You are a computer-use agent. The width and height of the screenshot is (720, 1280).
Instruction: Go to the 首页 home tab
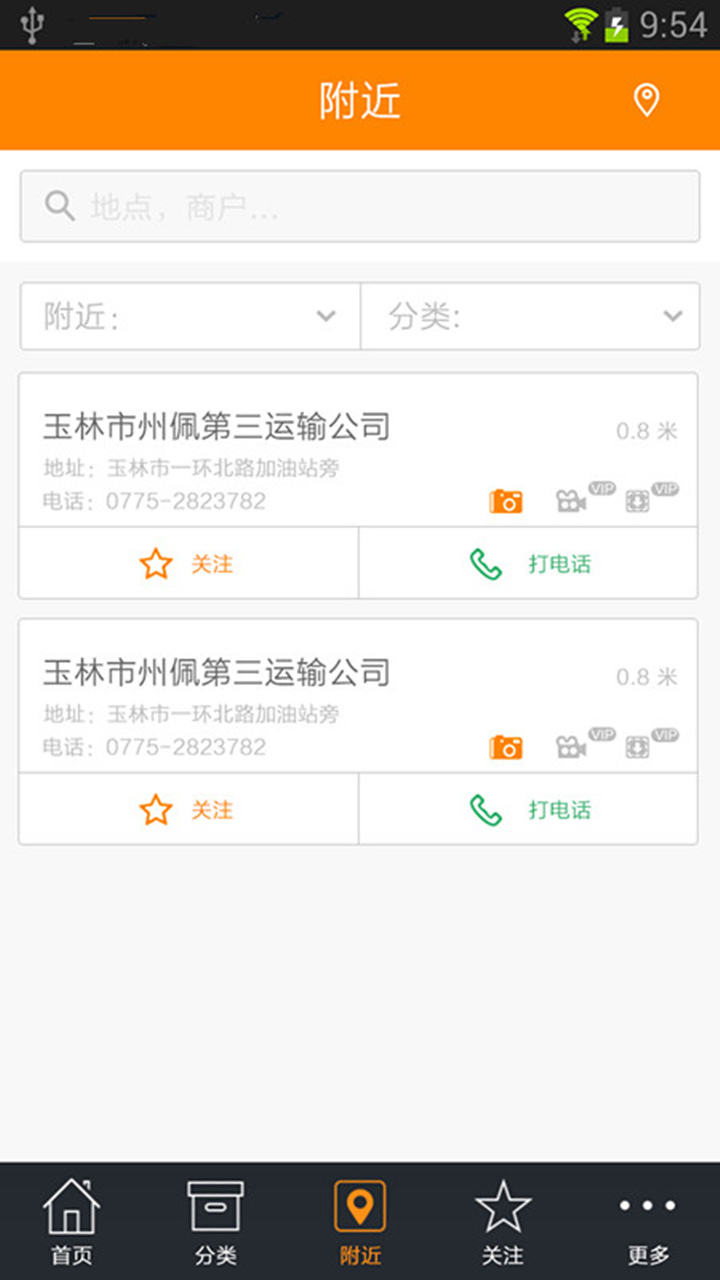point(72,1221)
